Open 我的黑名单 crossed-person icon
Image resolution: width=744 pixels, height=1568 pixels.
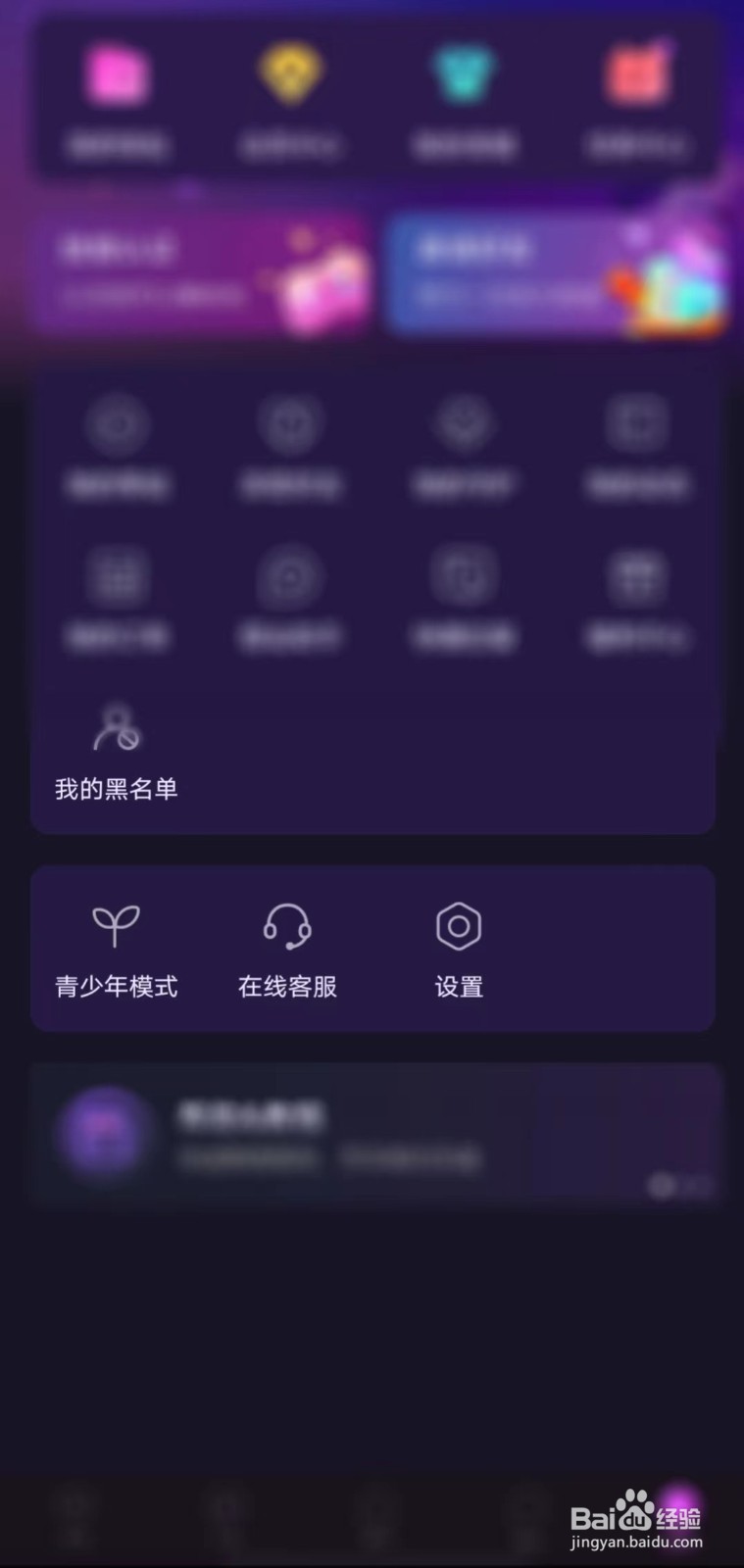[115, 730]
